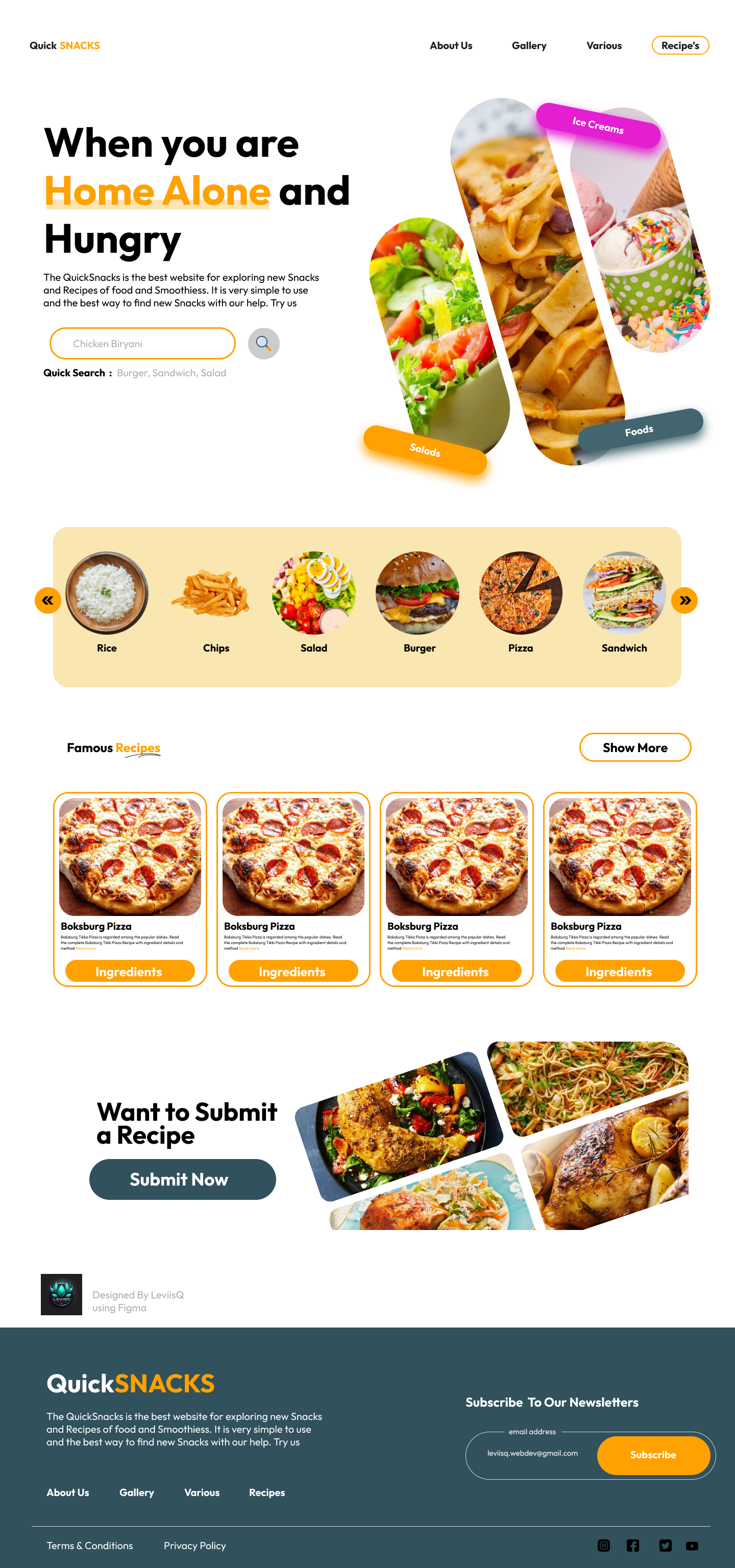This screenshot has height=1568, width=735.
Task: Visit the YouTube channel icon
Action: point(692,1546)
